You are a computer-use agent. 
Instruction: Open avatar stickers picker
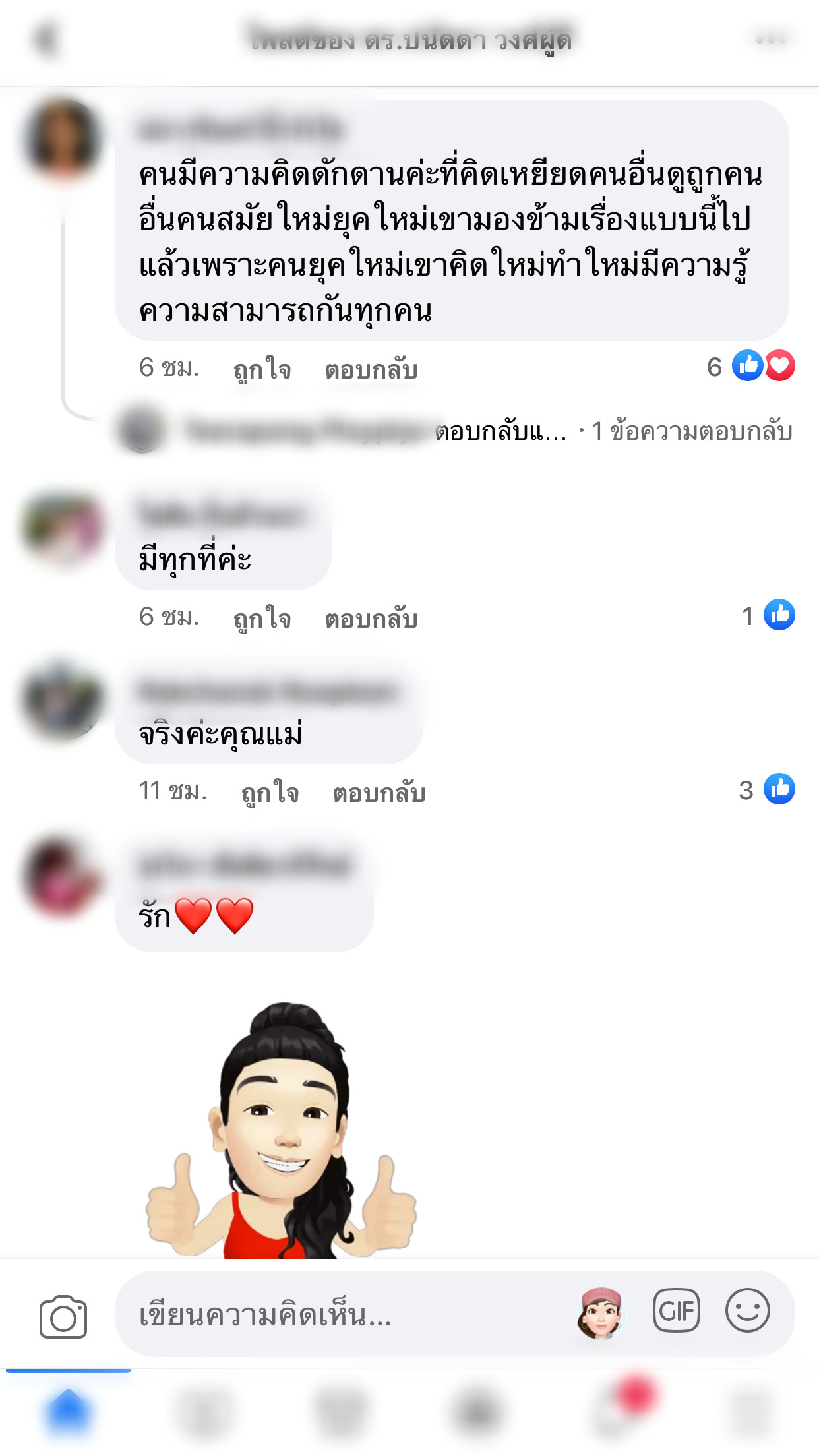point(600,1314)
